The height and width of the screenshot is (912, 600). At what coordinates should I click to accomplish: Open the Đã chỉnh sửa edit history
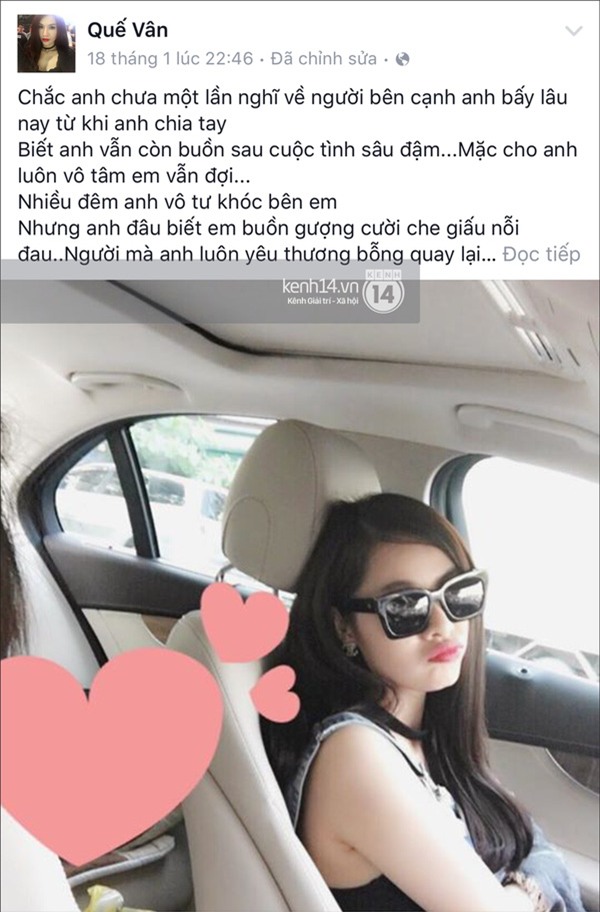tap(325, 59)
